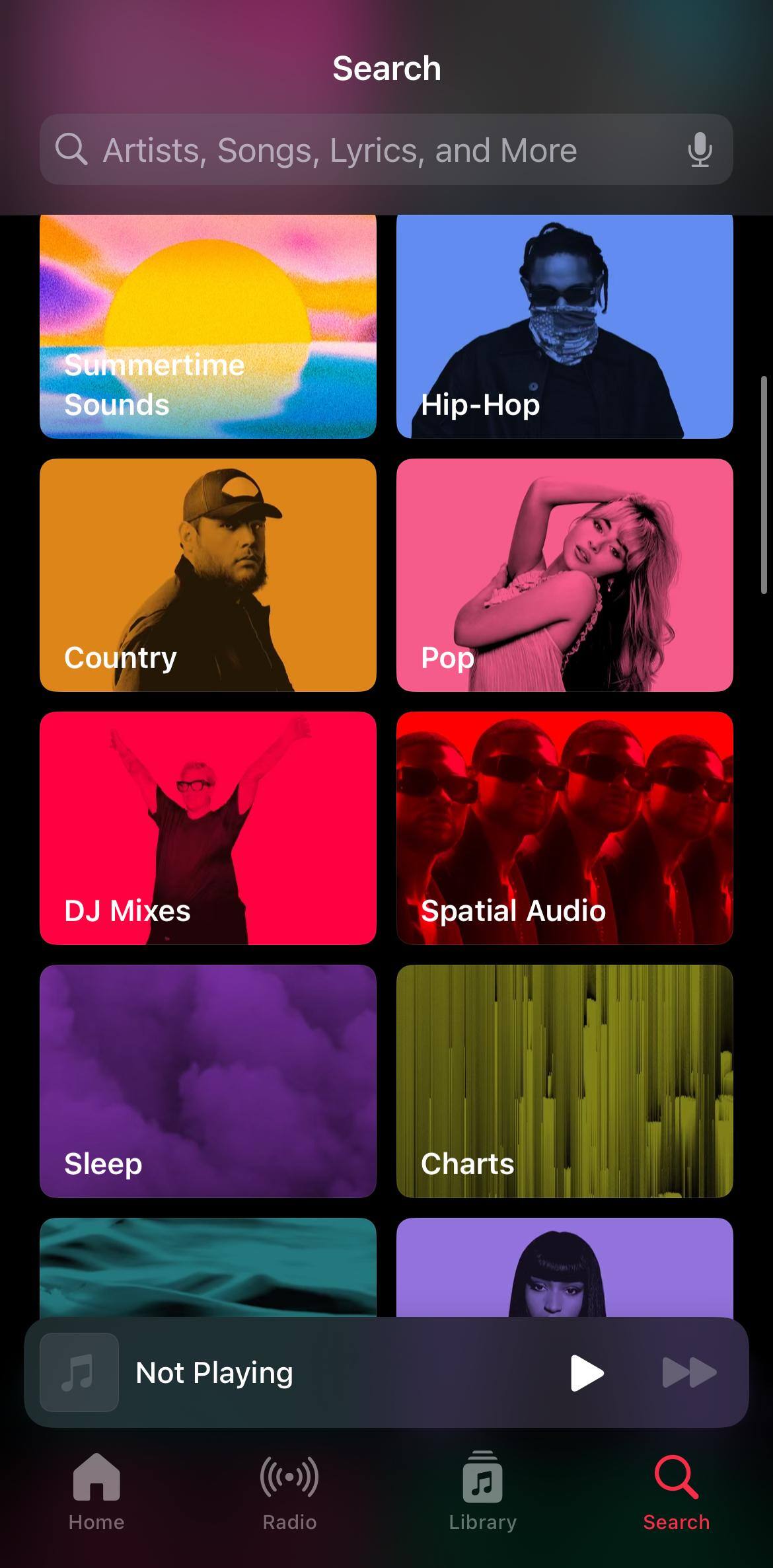773x1568 pixels.
Task: Select the Search tab
Action: (676, 1492)
